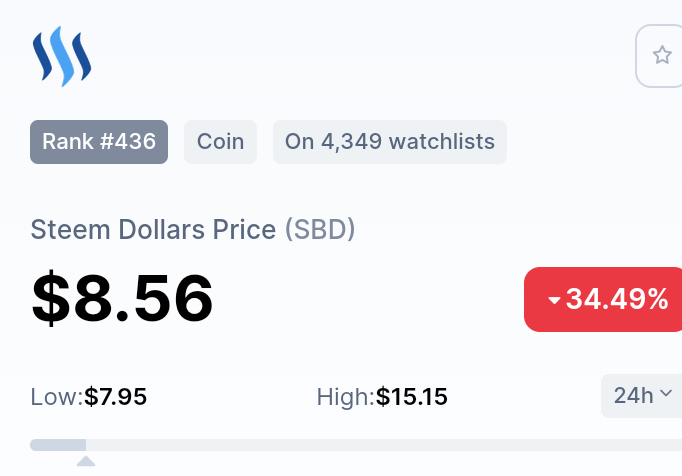Screen dimensions: 682x476
Task: Add Steem Dollars to watchlist via star
Action: click(659, 56)
